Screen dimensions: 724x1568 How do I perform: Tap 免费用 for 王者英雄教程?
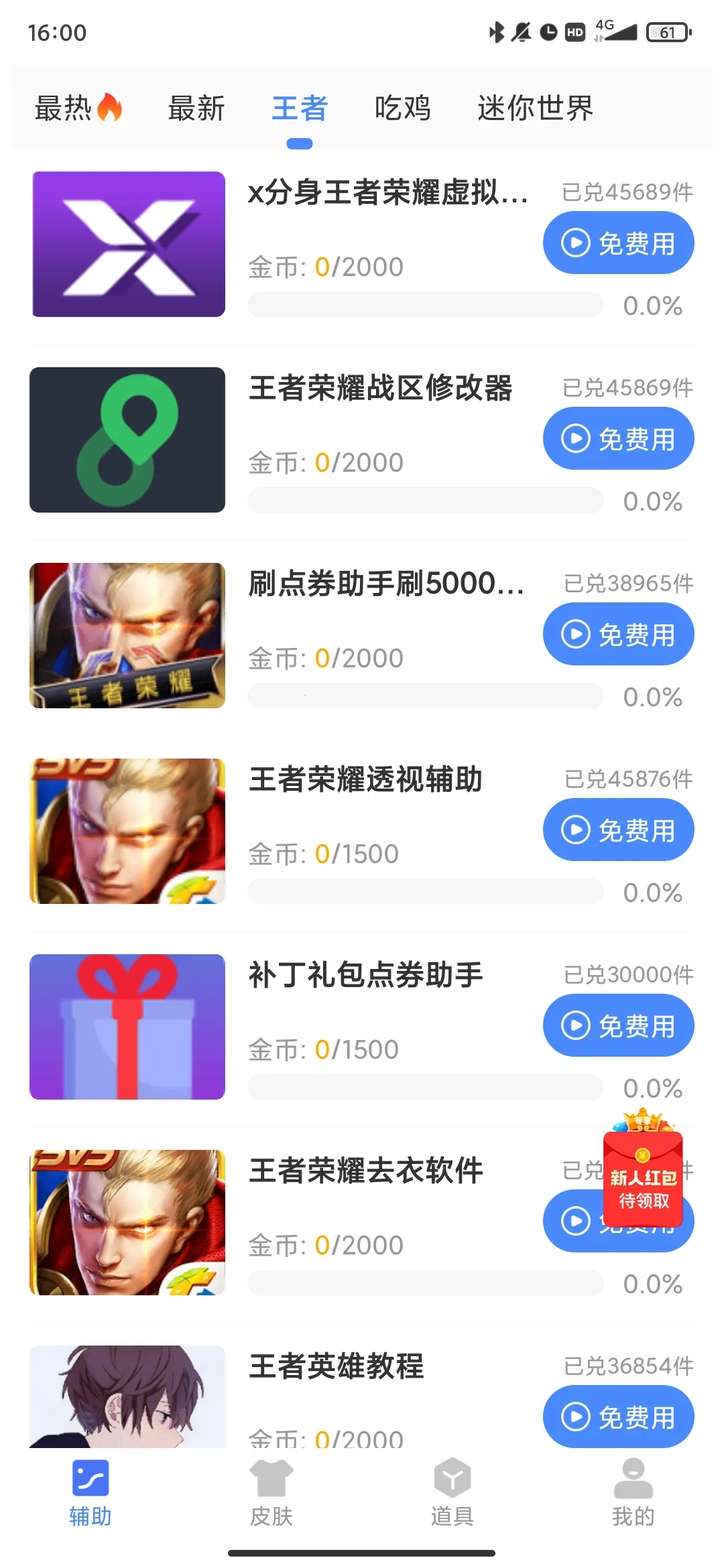[618, 1417]
